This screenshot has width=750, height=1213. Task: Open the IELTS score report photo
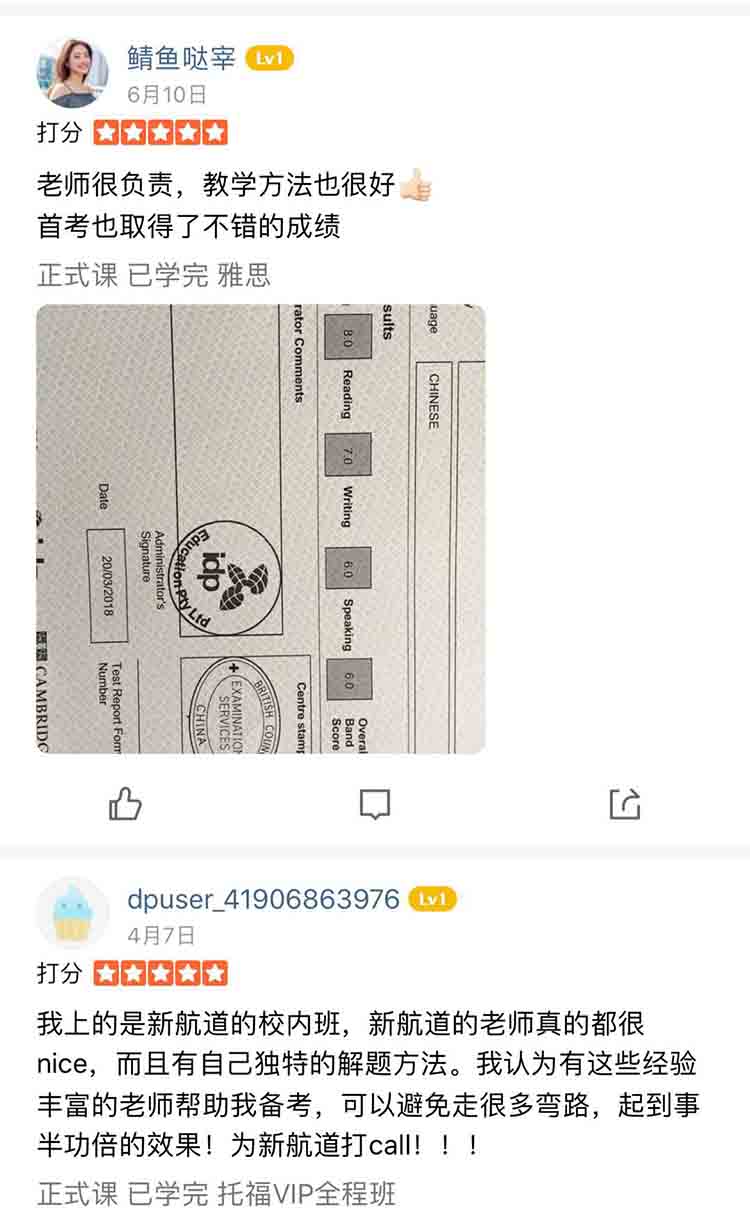[261, 529]
